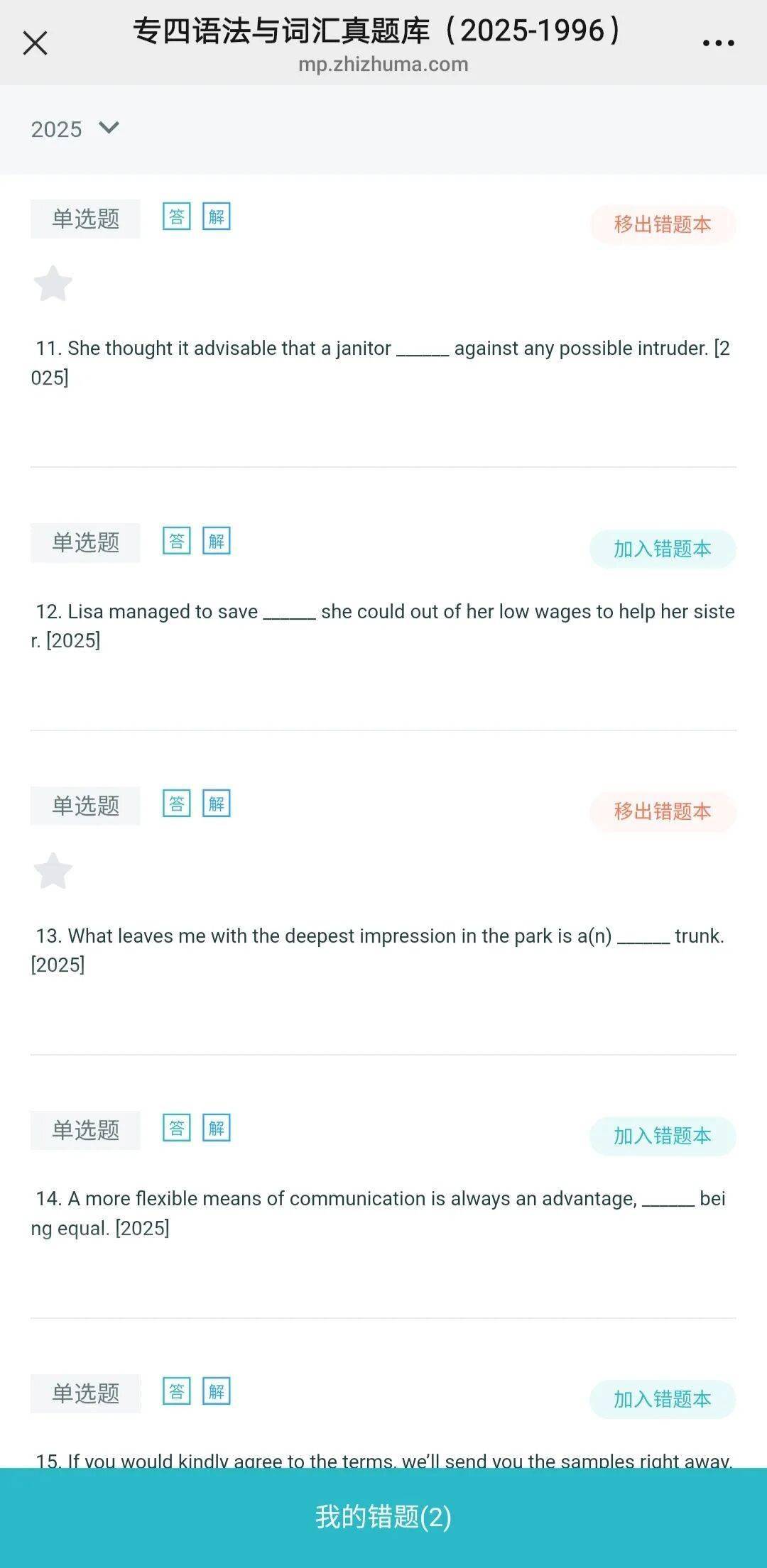
Task: Show the answer for question 12
Action: 176,541
